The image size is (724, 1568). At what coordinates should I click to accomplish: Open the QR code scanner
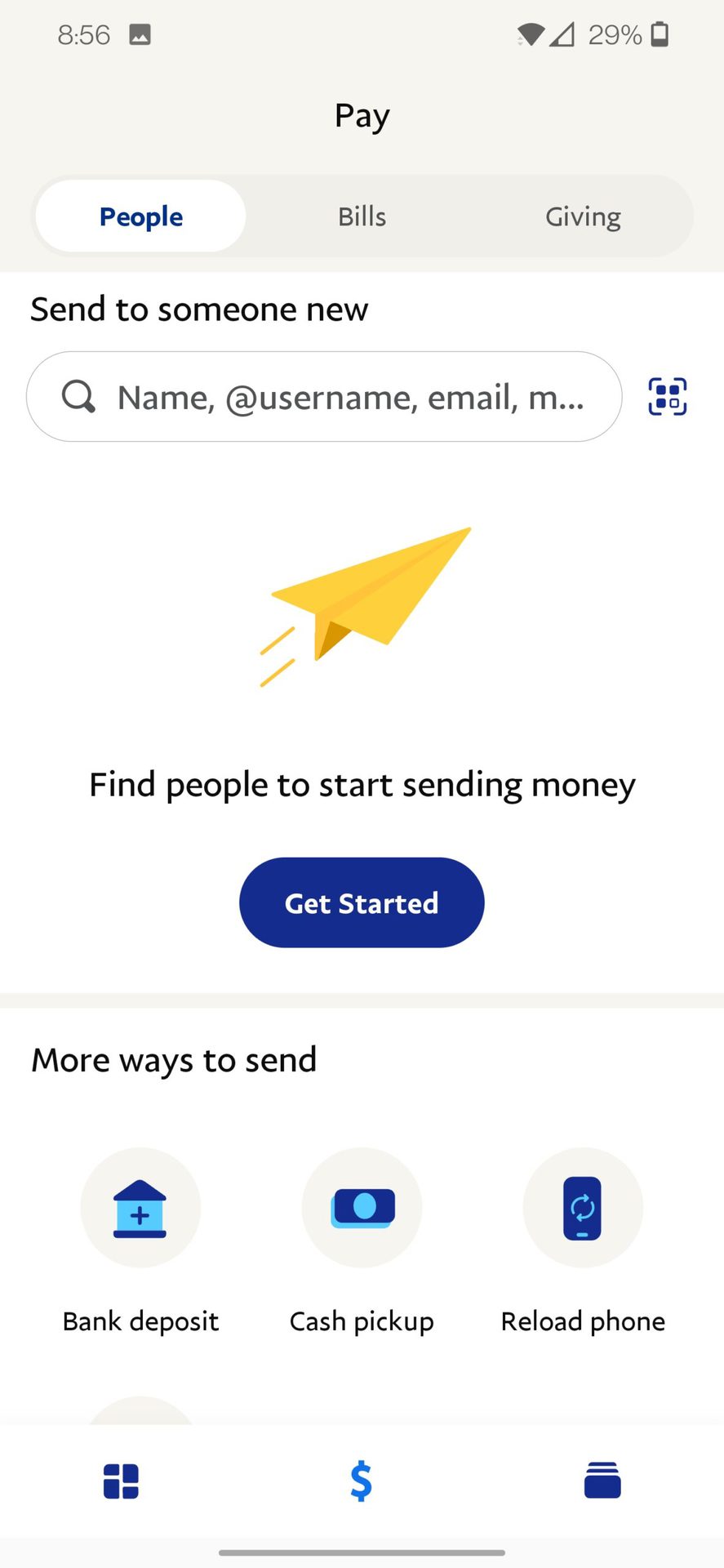click(667, 397)
